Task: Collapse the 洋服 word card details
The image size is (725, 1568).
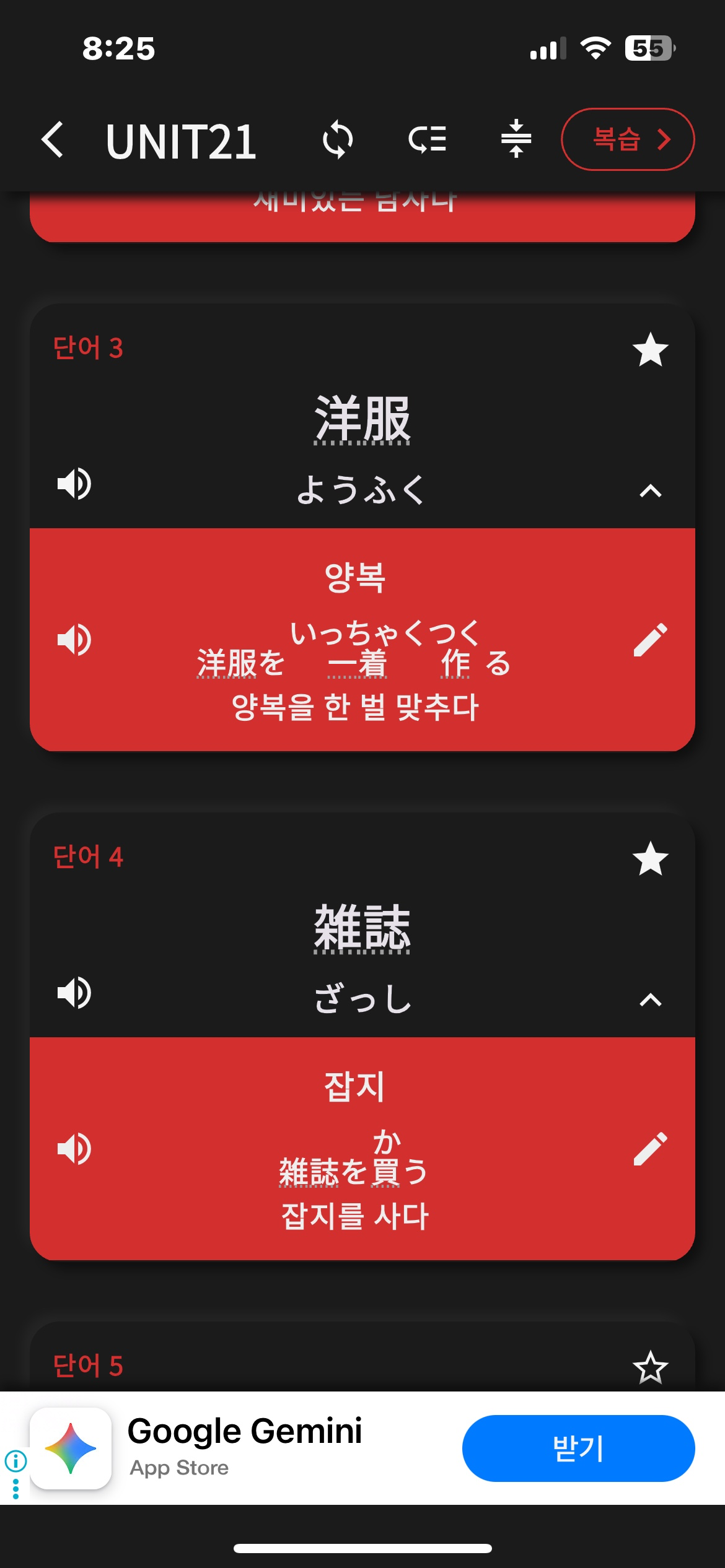Action: tap(650, 491)
